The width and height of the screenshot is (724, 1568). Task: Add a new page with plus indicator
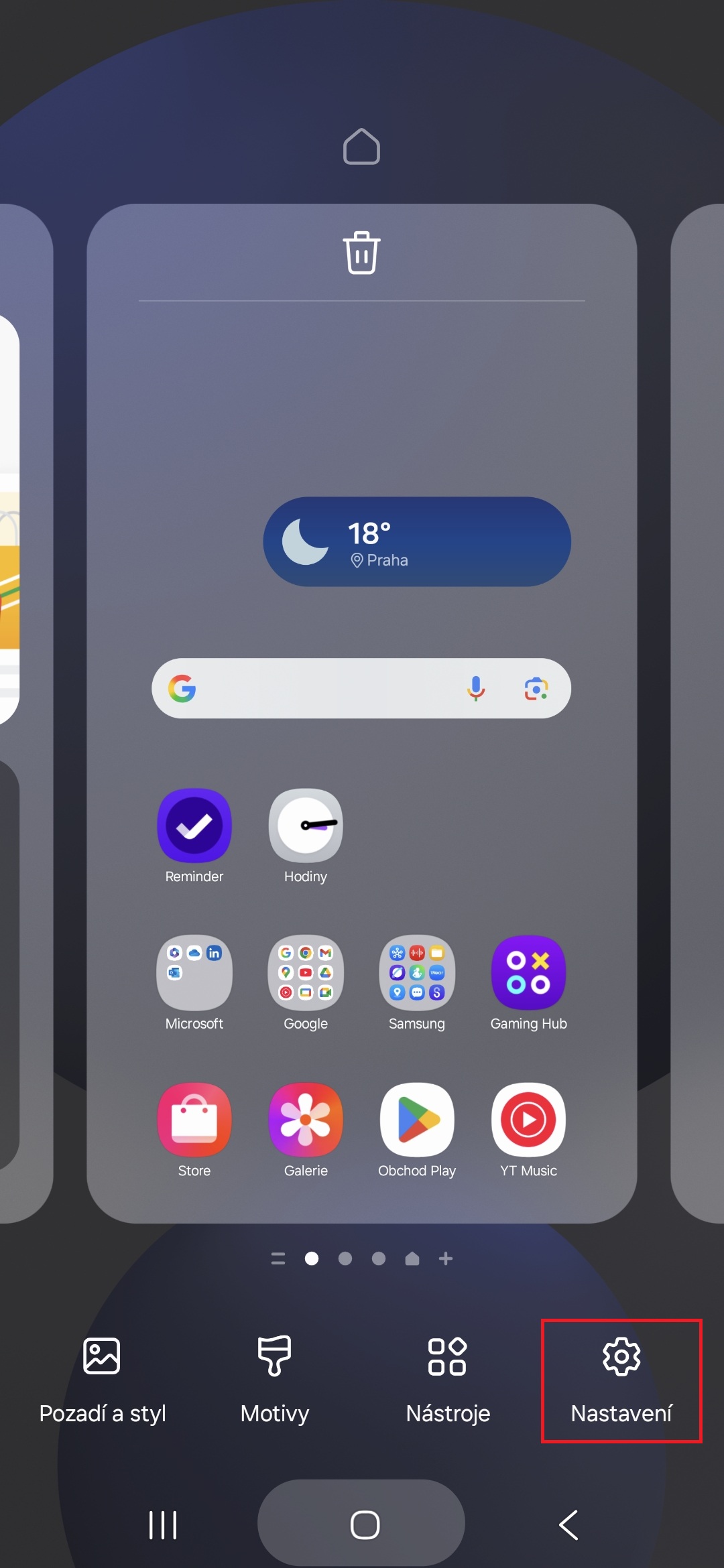click(x=446, y=1258)
